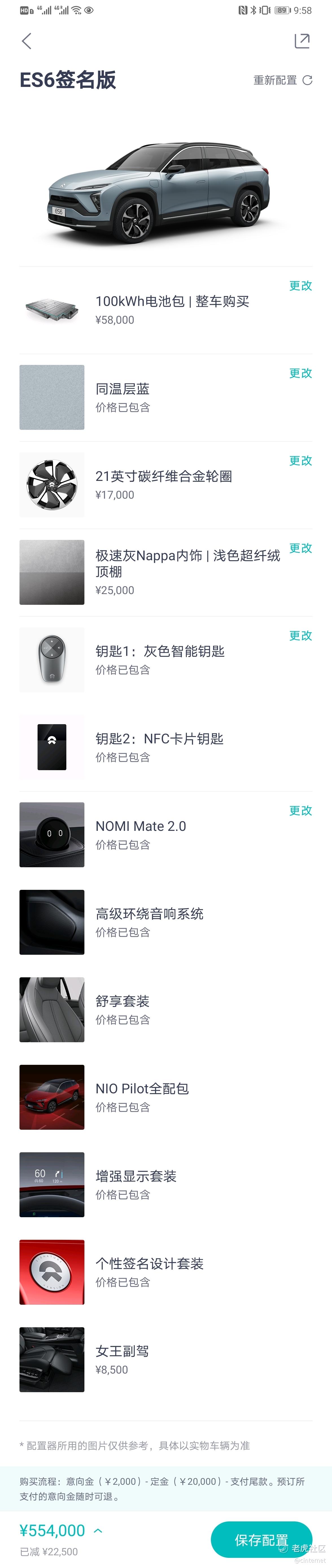
Task: Change the 同温层蓝 exterior color
Action: tap(300, 373)
